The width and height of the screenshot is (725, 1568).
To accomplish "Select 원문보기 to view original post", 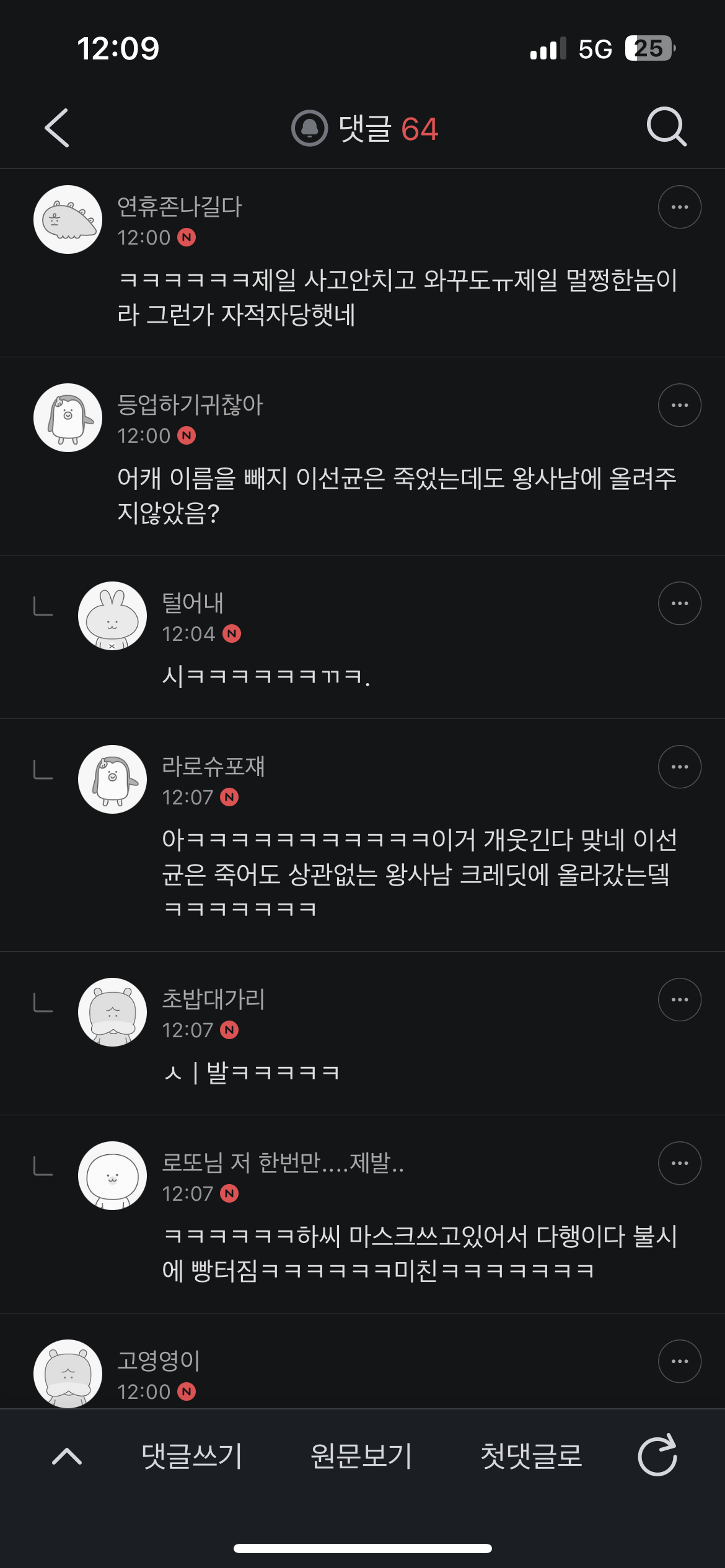I will tap(361, 1456).
